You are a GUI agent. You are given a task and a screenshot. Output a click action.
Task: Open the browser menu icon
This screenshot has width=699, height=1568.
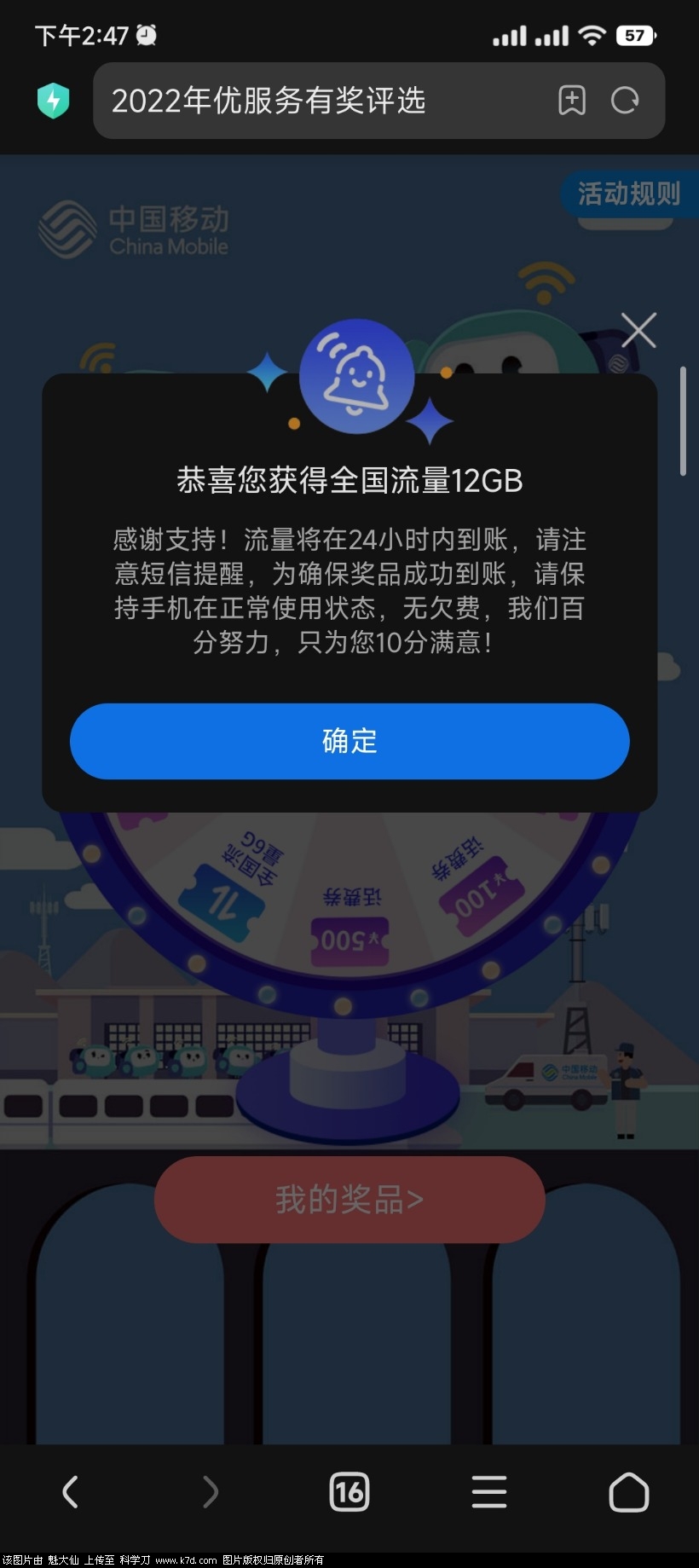click(488, 1492)
